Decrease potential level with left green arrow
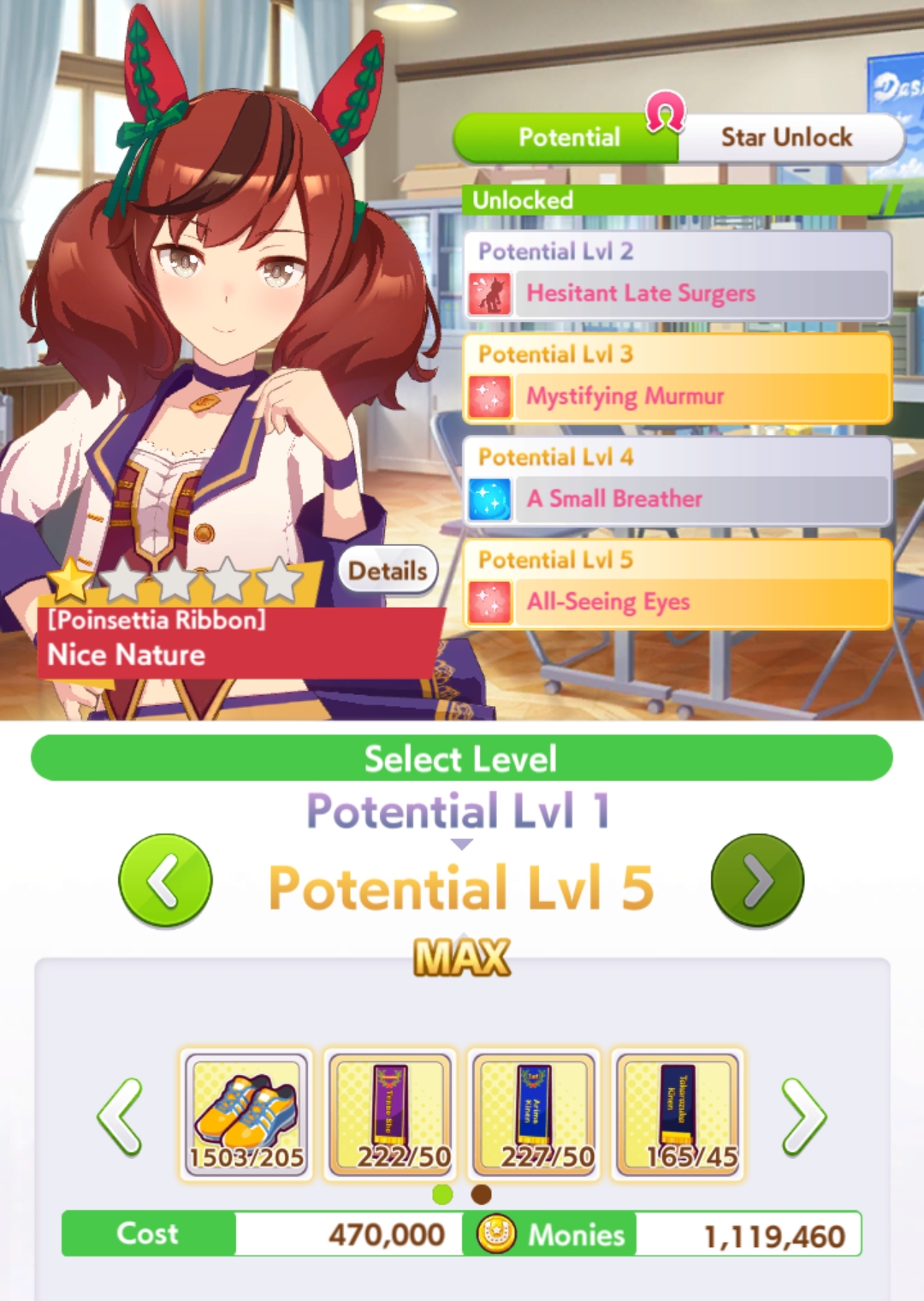Viewport: 924px width, 1301px height. tap(165, 881)
